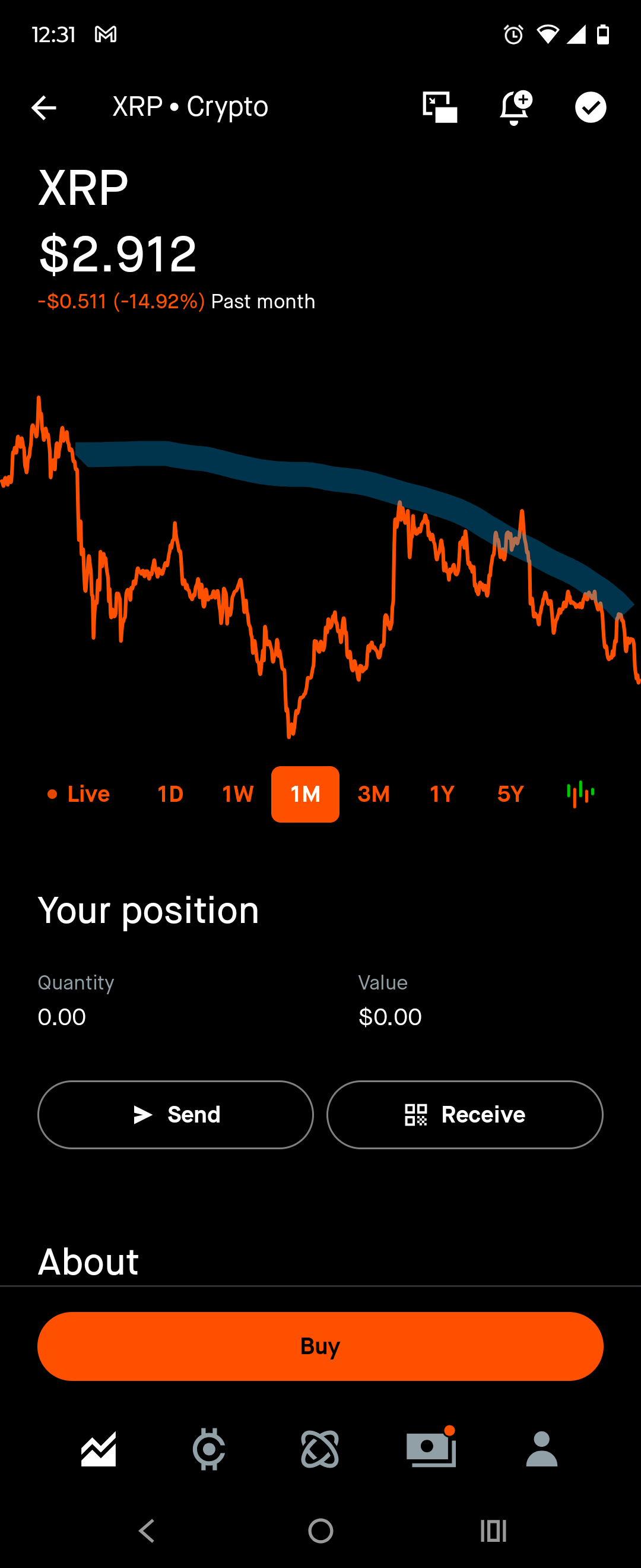Toggle the candlestick chart view

(580, 794)
